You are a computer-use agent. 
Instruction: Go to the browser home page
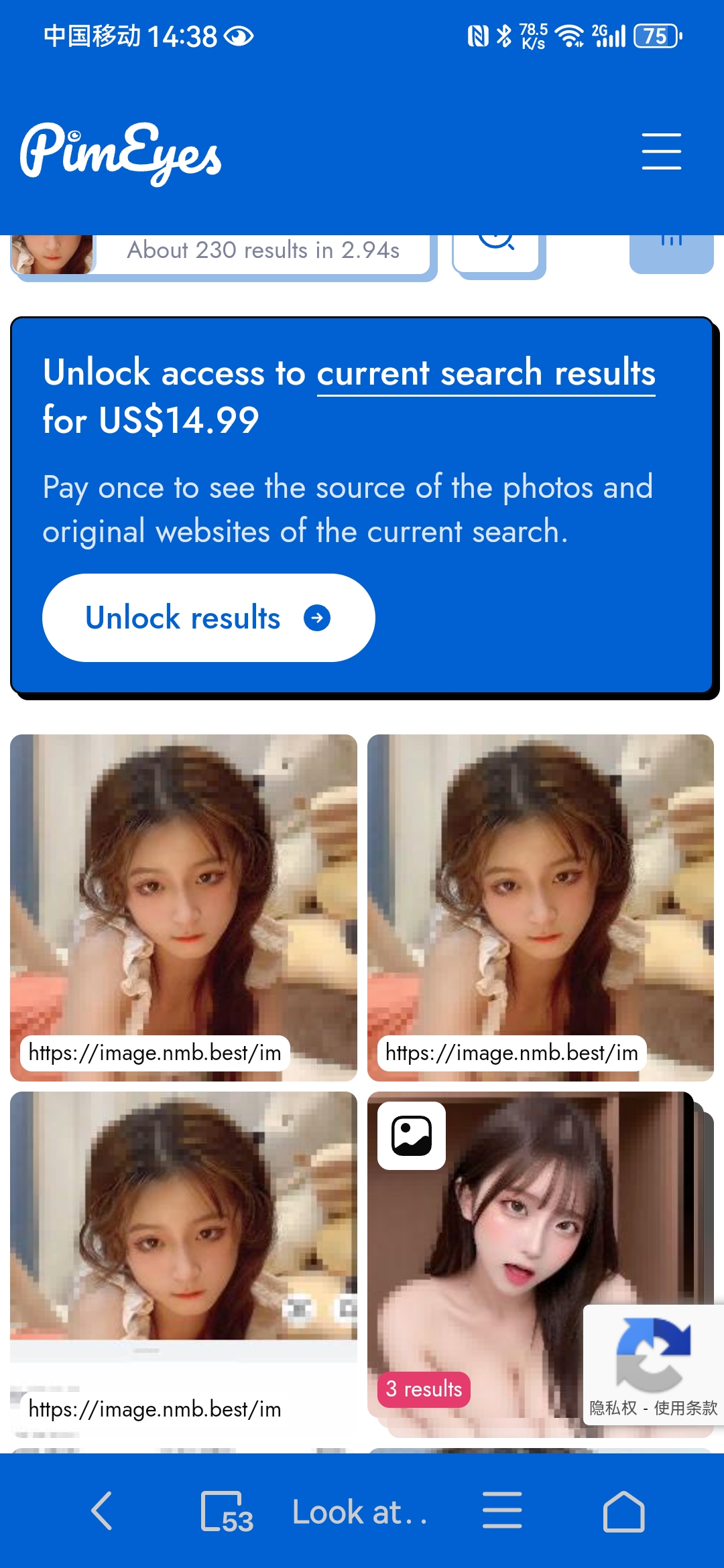[623, 1511]
